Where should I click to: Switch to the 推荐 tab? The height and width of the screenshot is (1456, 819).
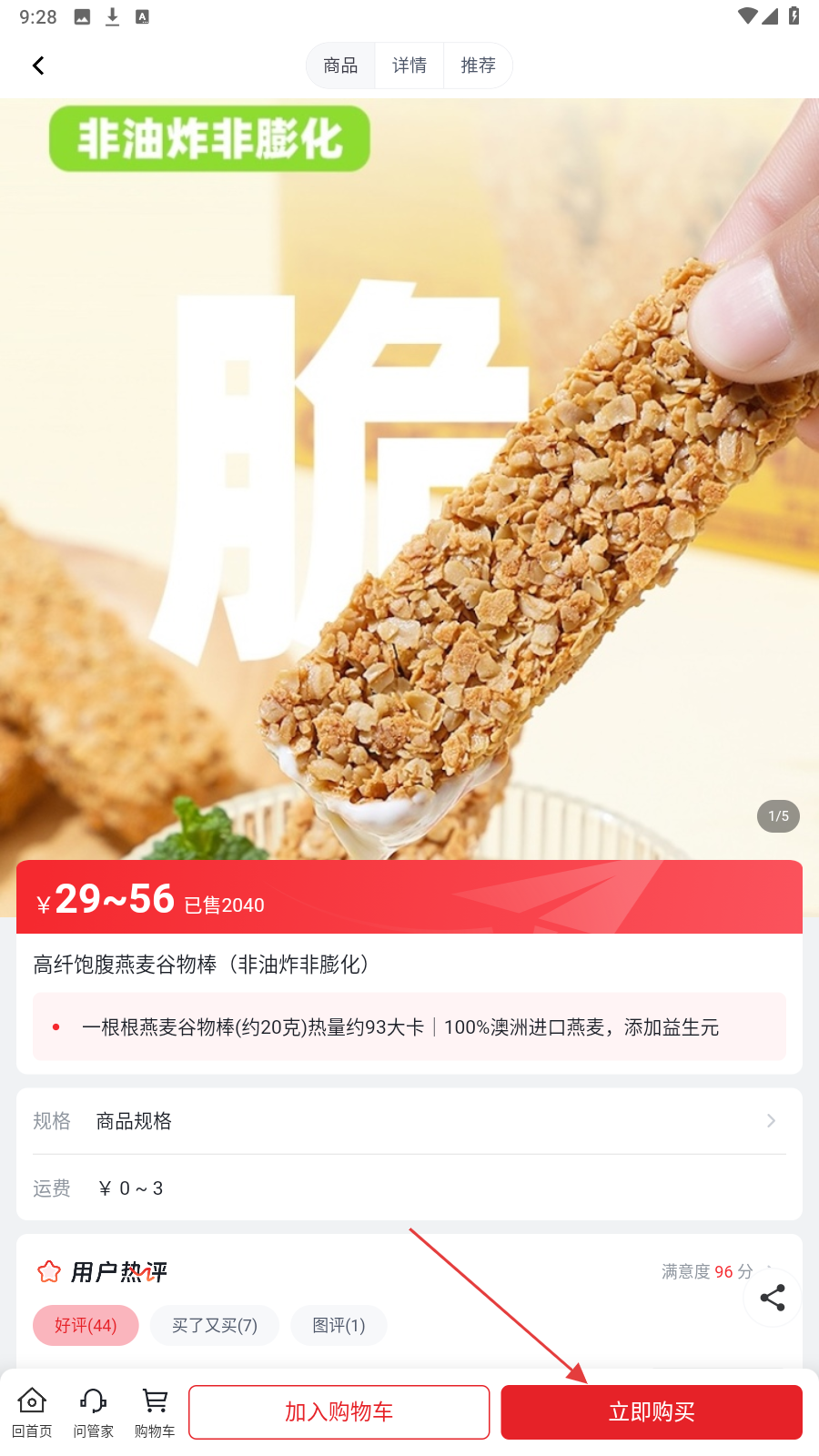478,66
